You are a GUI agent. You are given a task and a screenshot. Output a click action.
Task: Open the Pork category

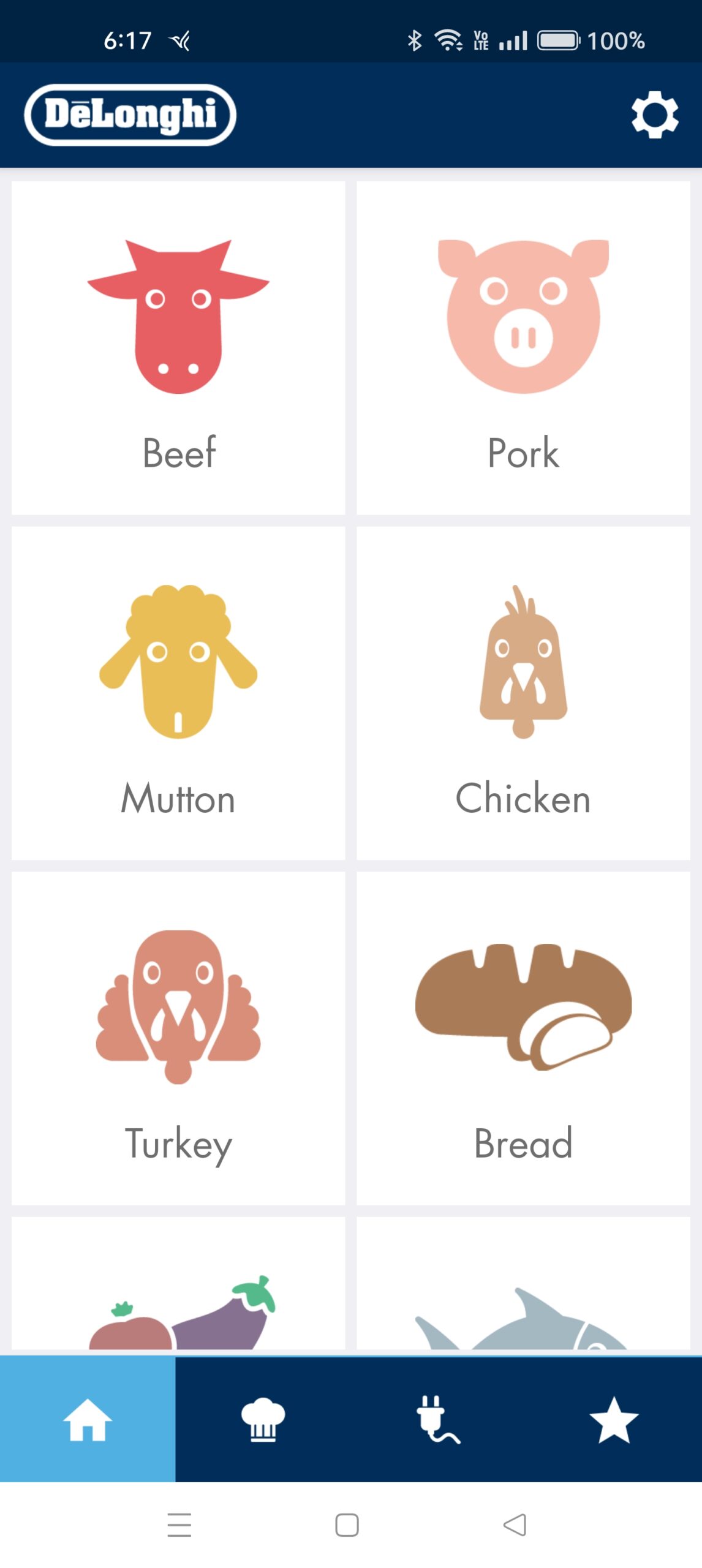coord(523,347)
